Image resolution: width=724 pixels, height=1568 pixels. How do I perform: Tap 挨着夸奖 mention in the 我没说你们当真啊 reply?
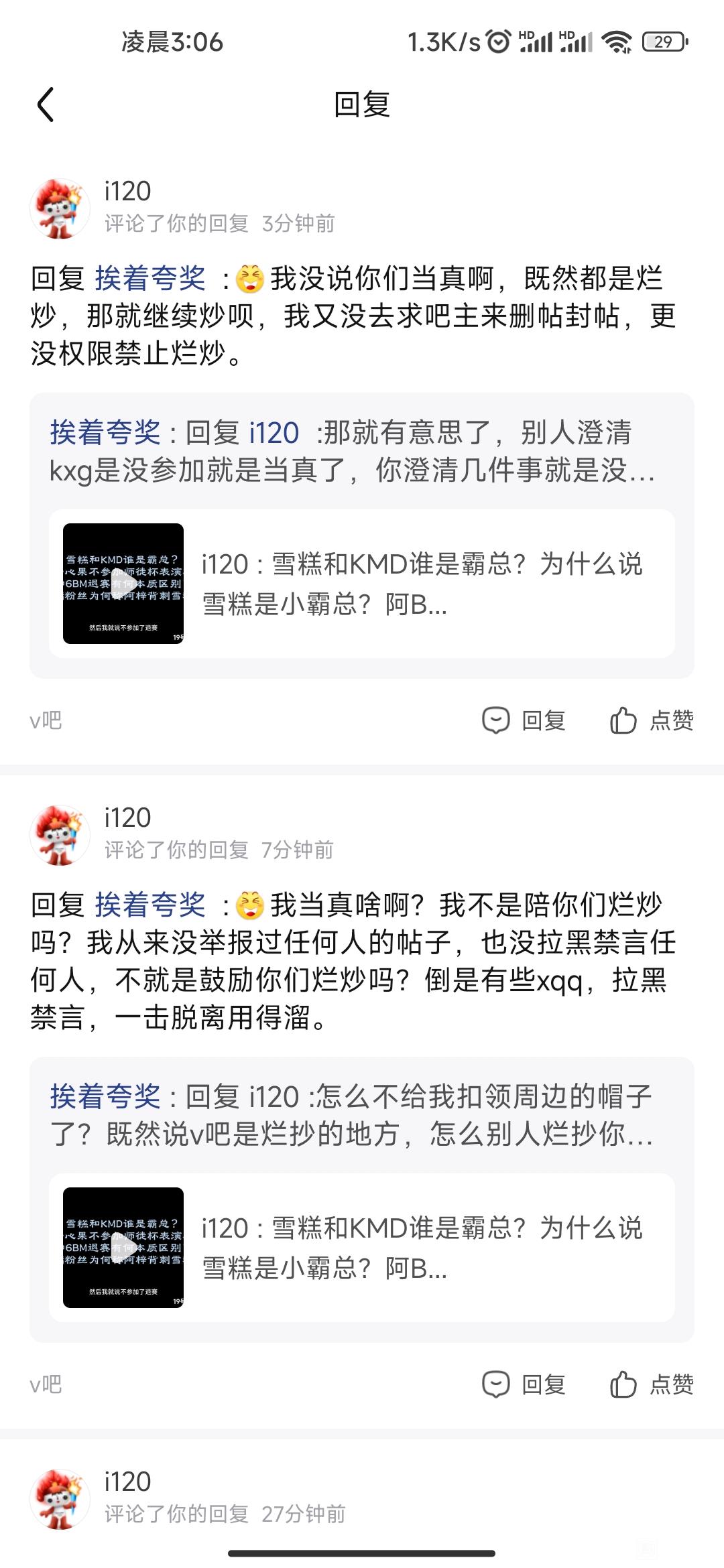150,279
